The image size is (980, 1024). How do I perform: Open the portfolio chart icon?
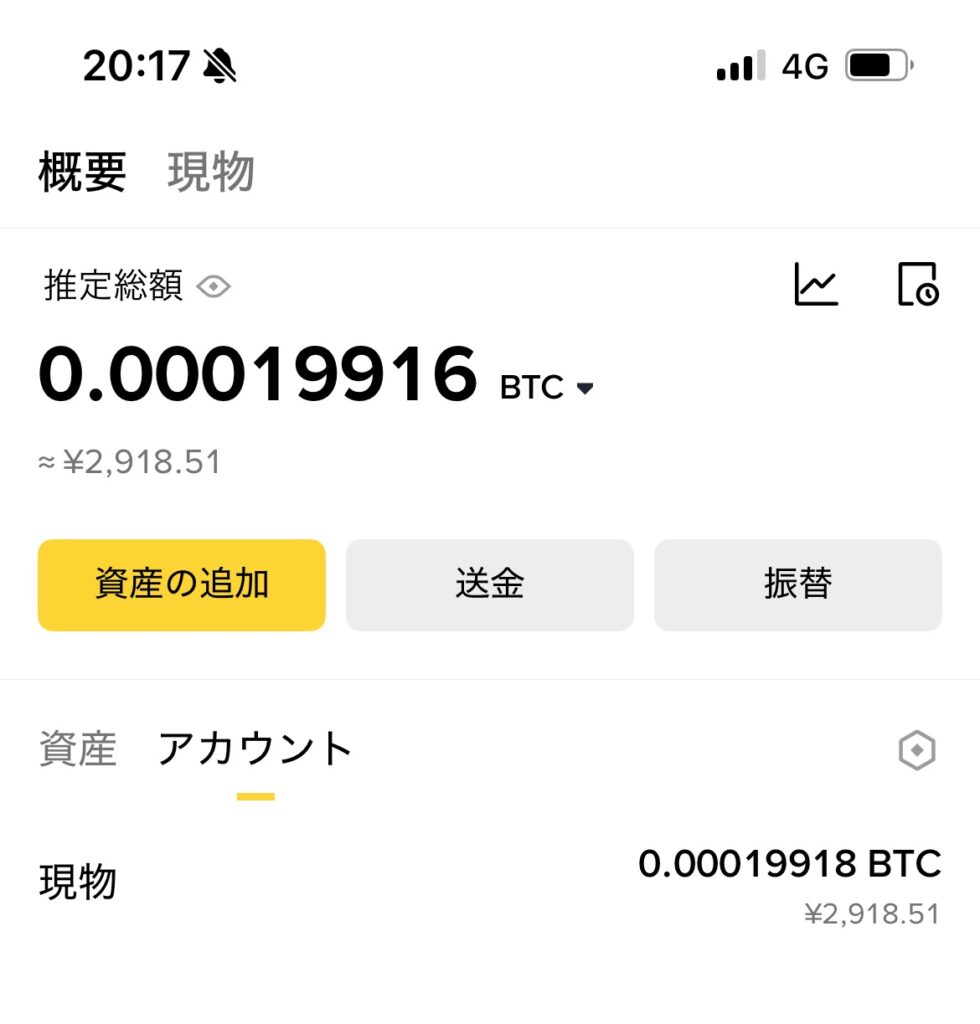816,284
